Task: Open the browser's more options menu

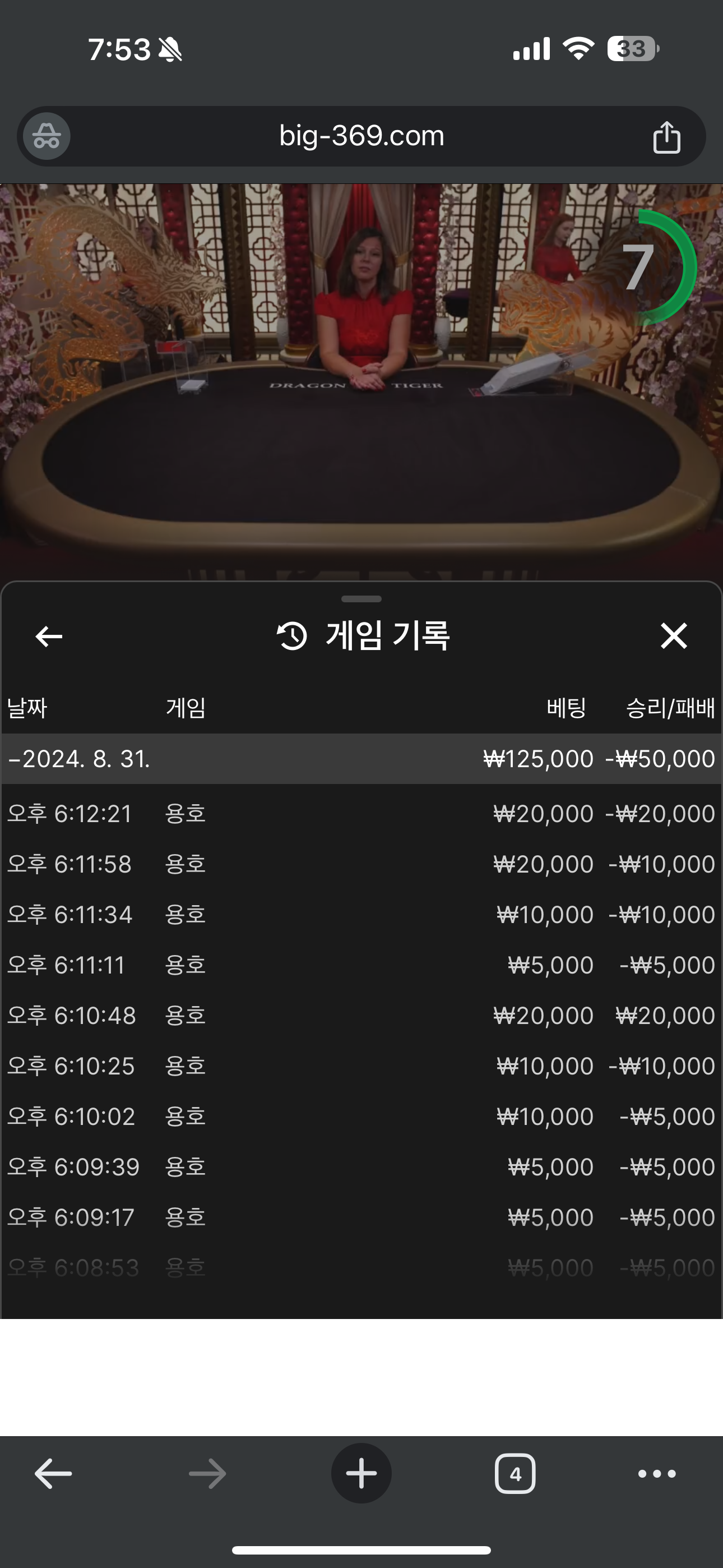Action: (x=657, y=1474)
